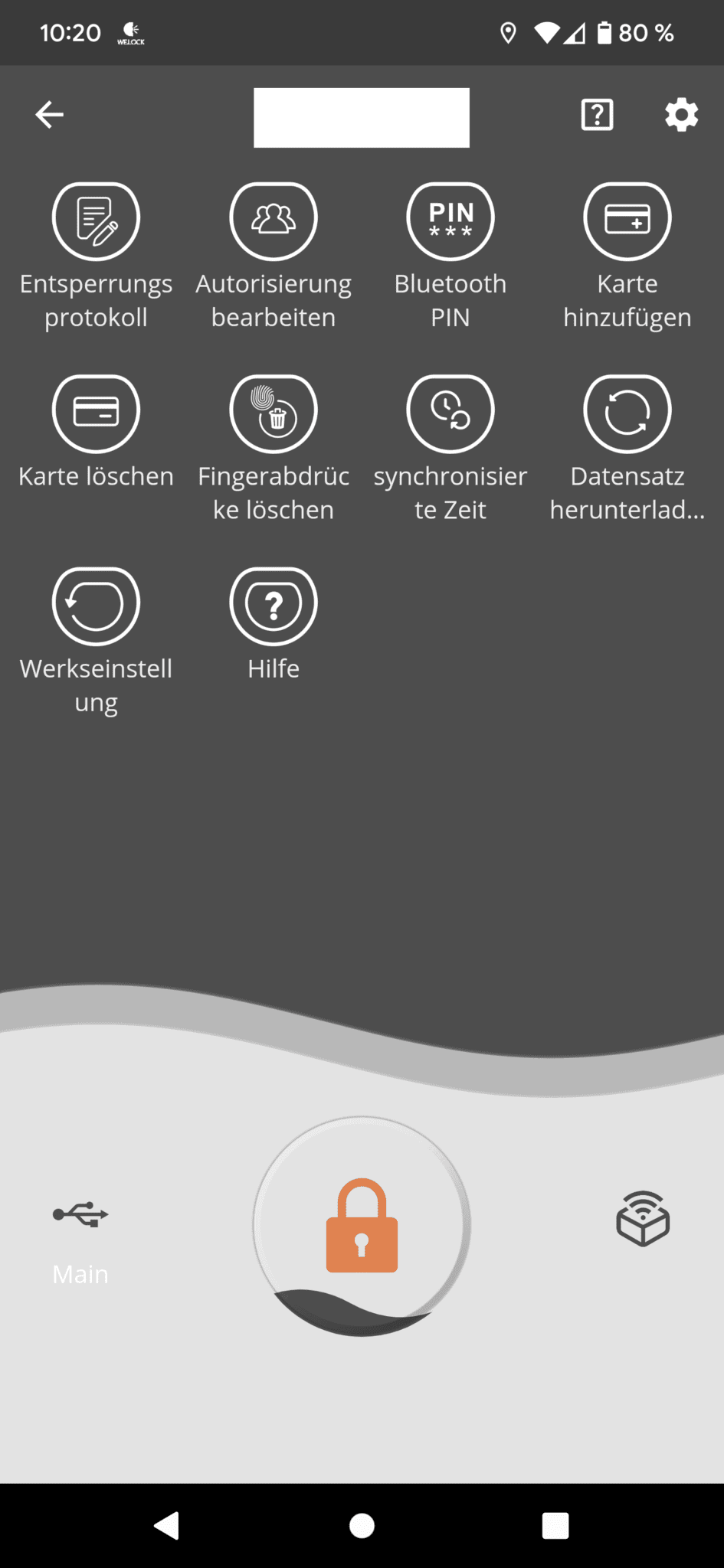The height and width of the screenshot is (1568, 724).
Task: Open settings gear
Action: pos(681,115)
